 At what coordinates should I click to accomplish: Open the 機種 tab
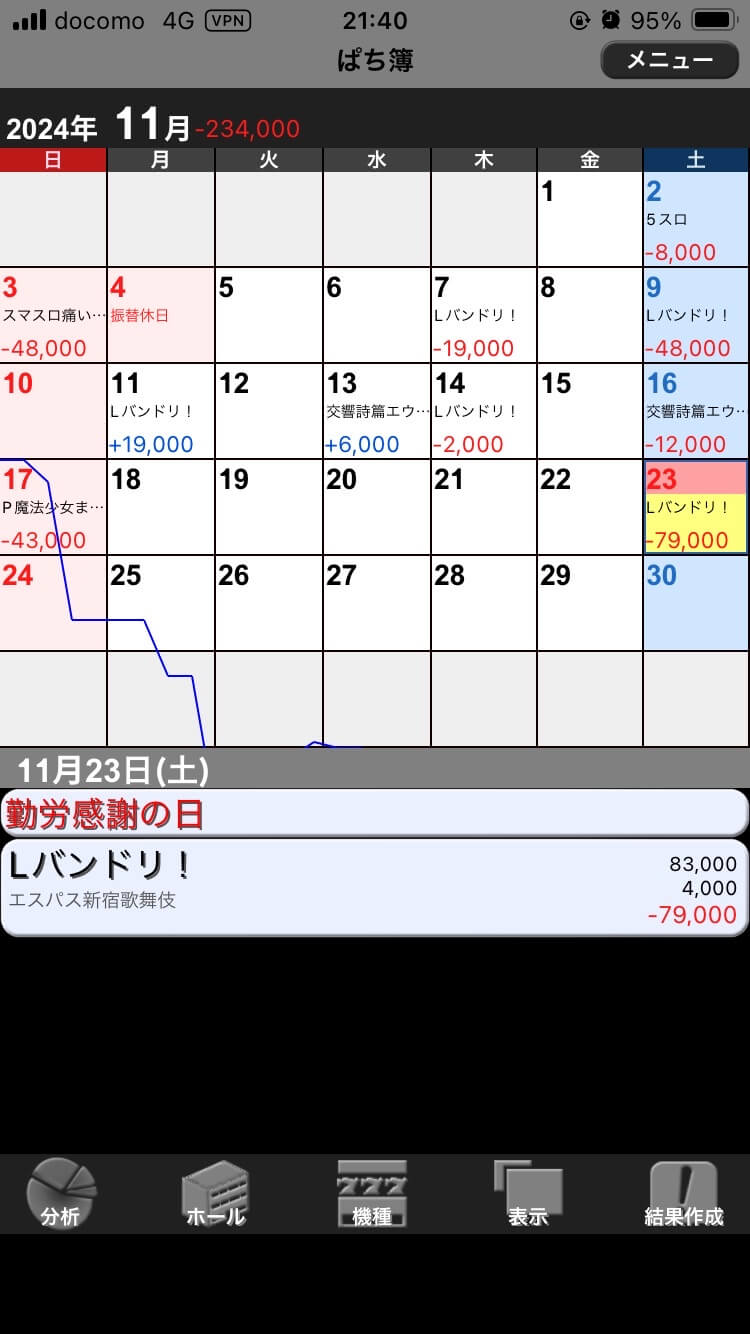(372, 1193)
